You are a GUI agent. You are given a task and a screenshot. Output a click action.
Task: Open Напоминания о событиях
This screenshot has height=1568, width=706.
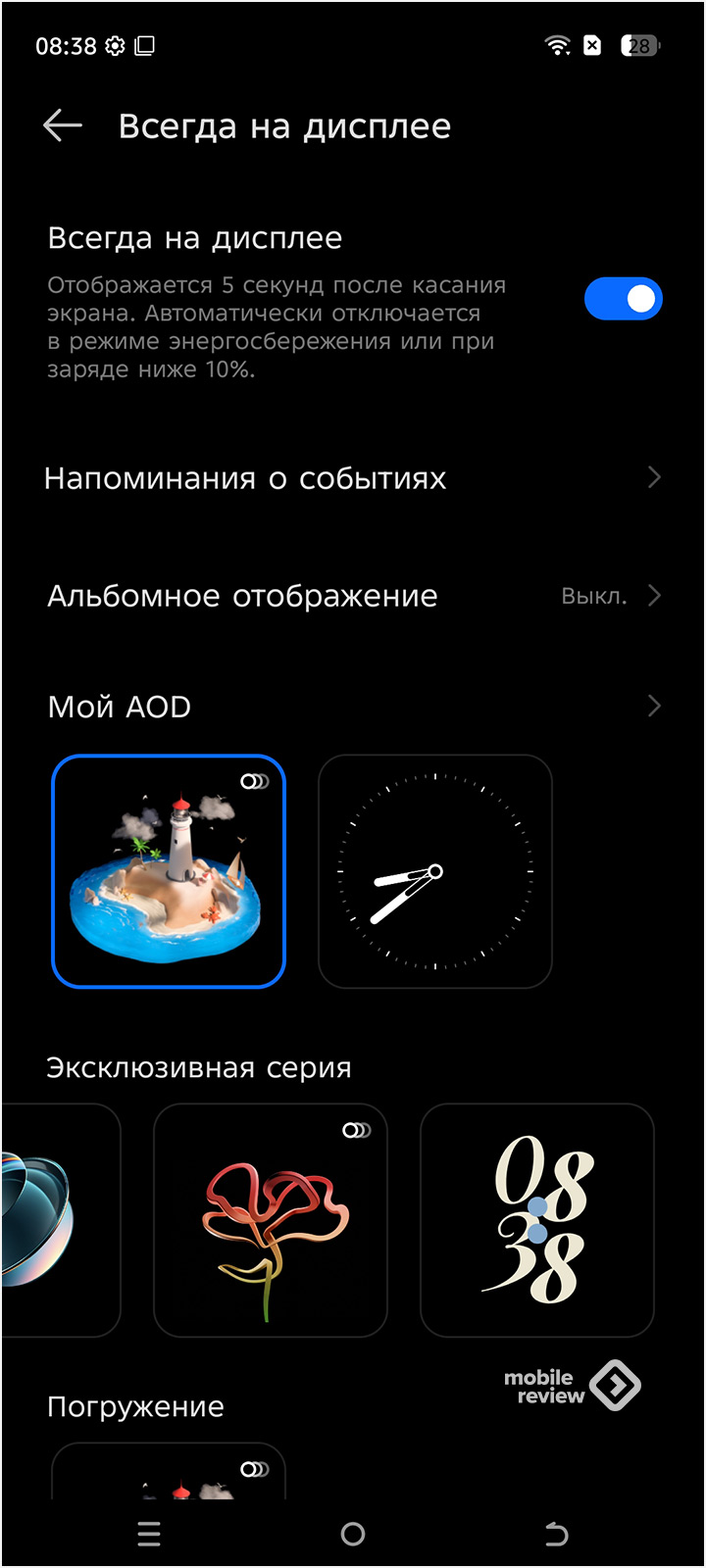[x=353, y=478]
